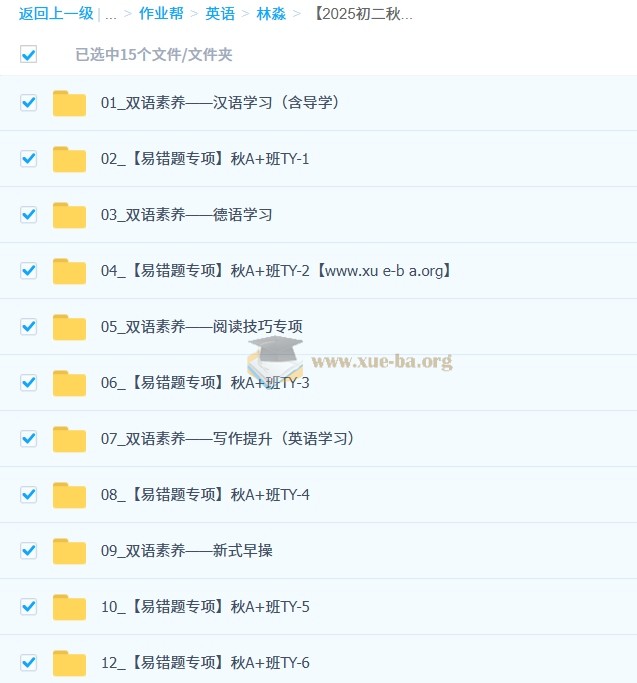This screenshot has height=683, width=637.
Task: Open folder 09_双语素养——新式早操
Action: coord(186,550)
